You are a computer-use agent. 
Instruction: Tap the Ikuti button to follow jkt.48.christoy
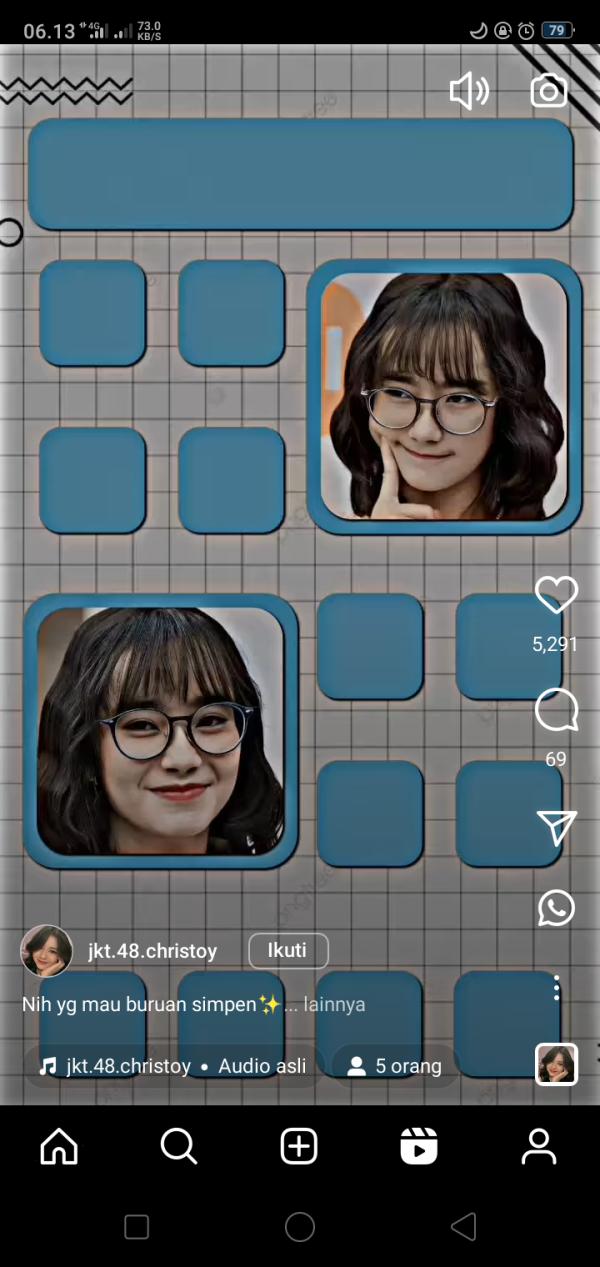coord(288,950)
